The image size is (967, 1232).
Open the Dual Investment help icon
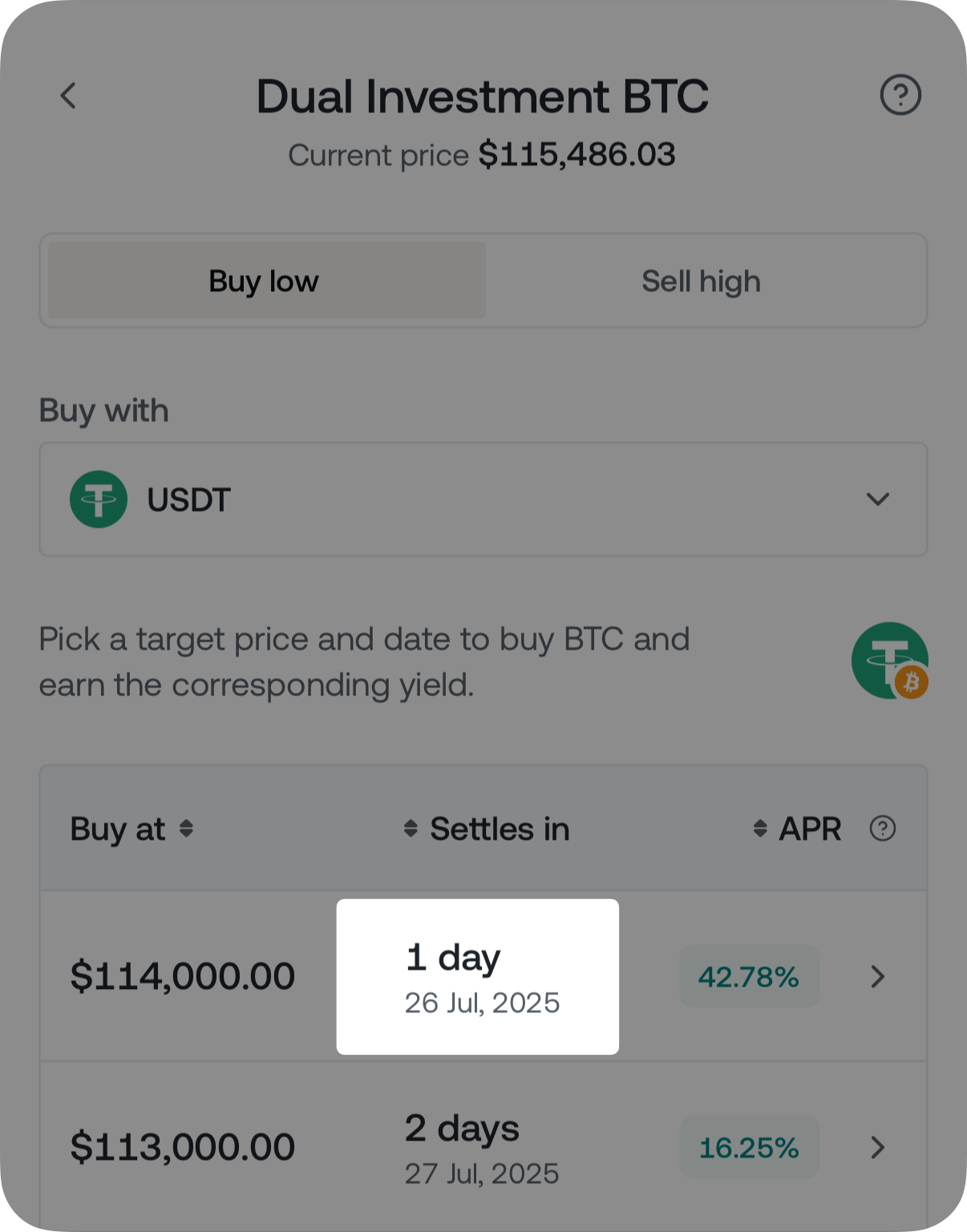pos(901,95)
